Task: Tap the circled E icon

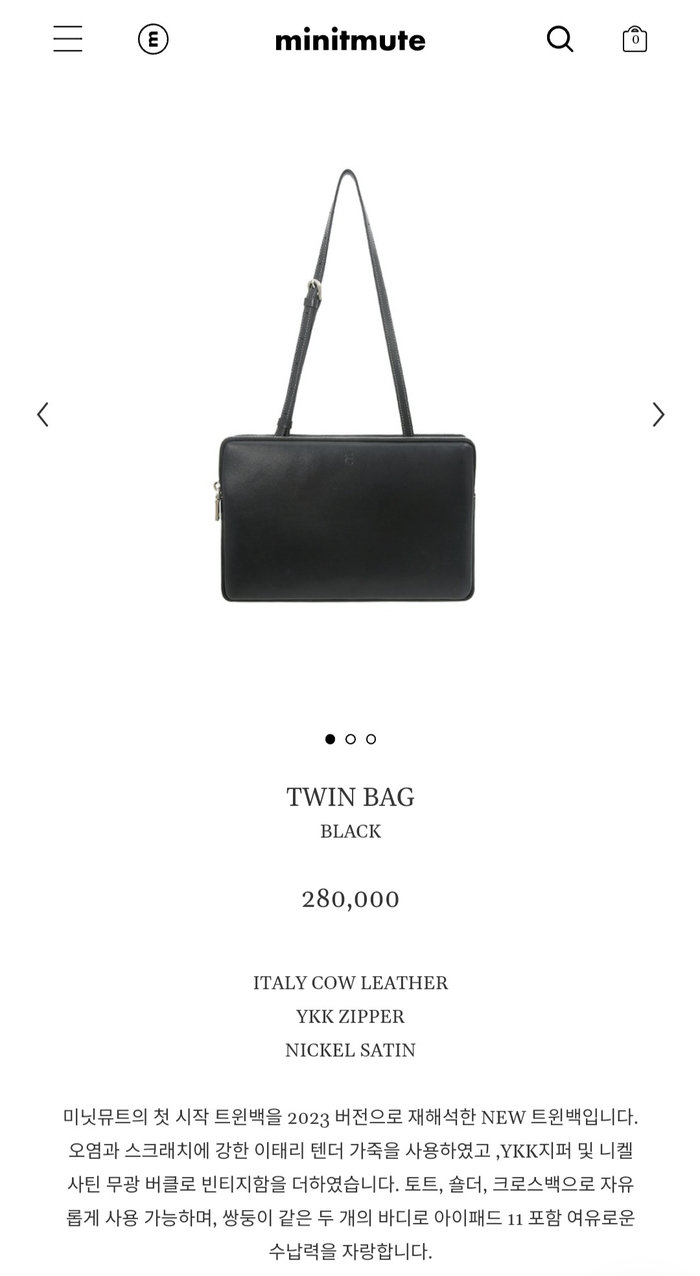Action: [x=153, y=39]
